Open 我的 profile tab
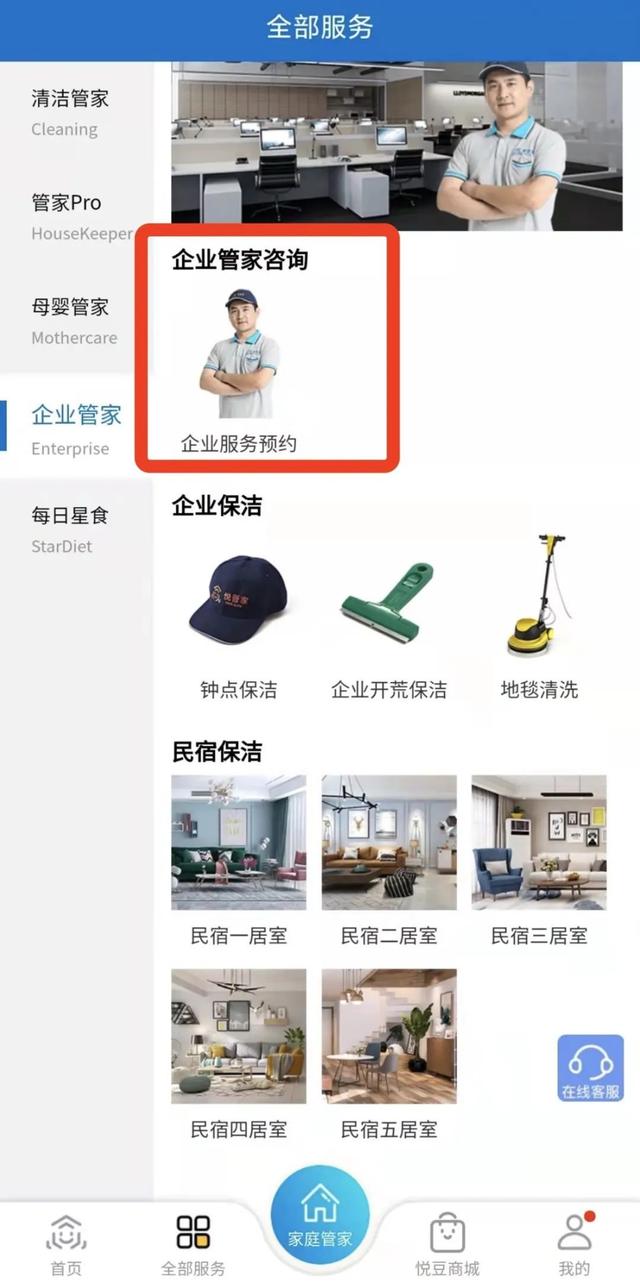The width and height of the screenshot is (640, 1283). [x=574, y=1243]
